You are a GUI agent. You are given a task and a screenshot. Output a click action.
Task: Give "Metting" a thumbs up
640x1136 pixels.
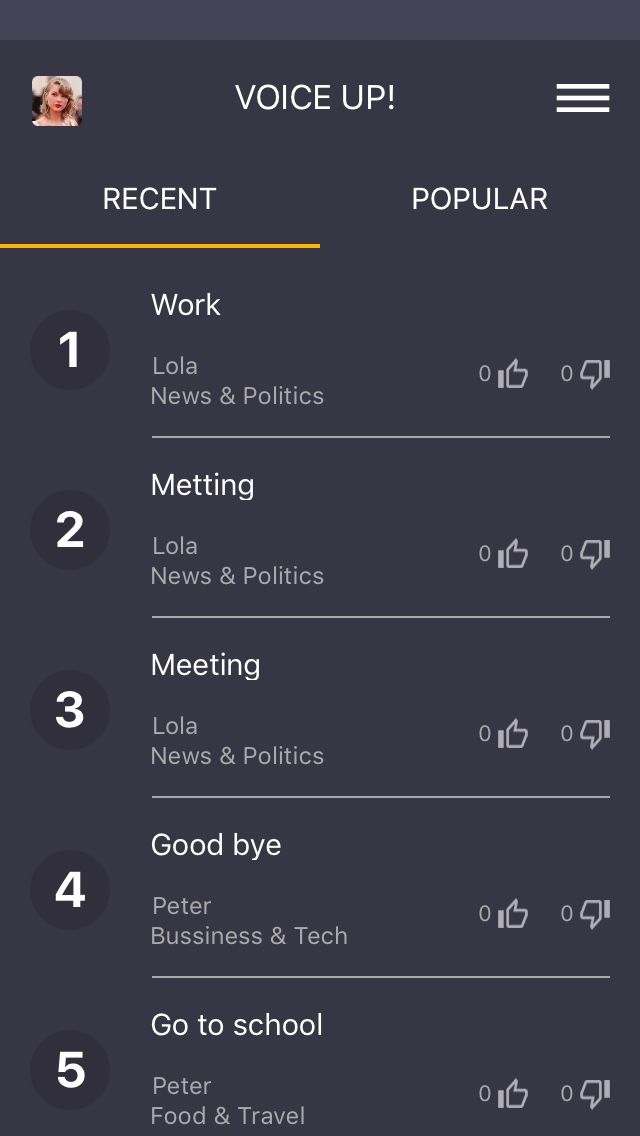point(513,554)
